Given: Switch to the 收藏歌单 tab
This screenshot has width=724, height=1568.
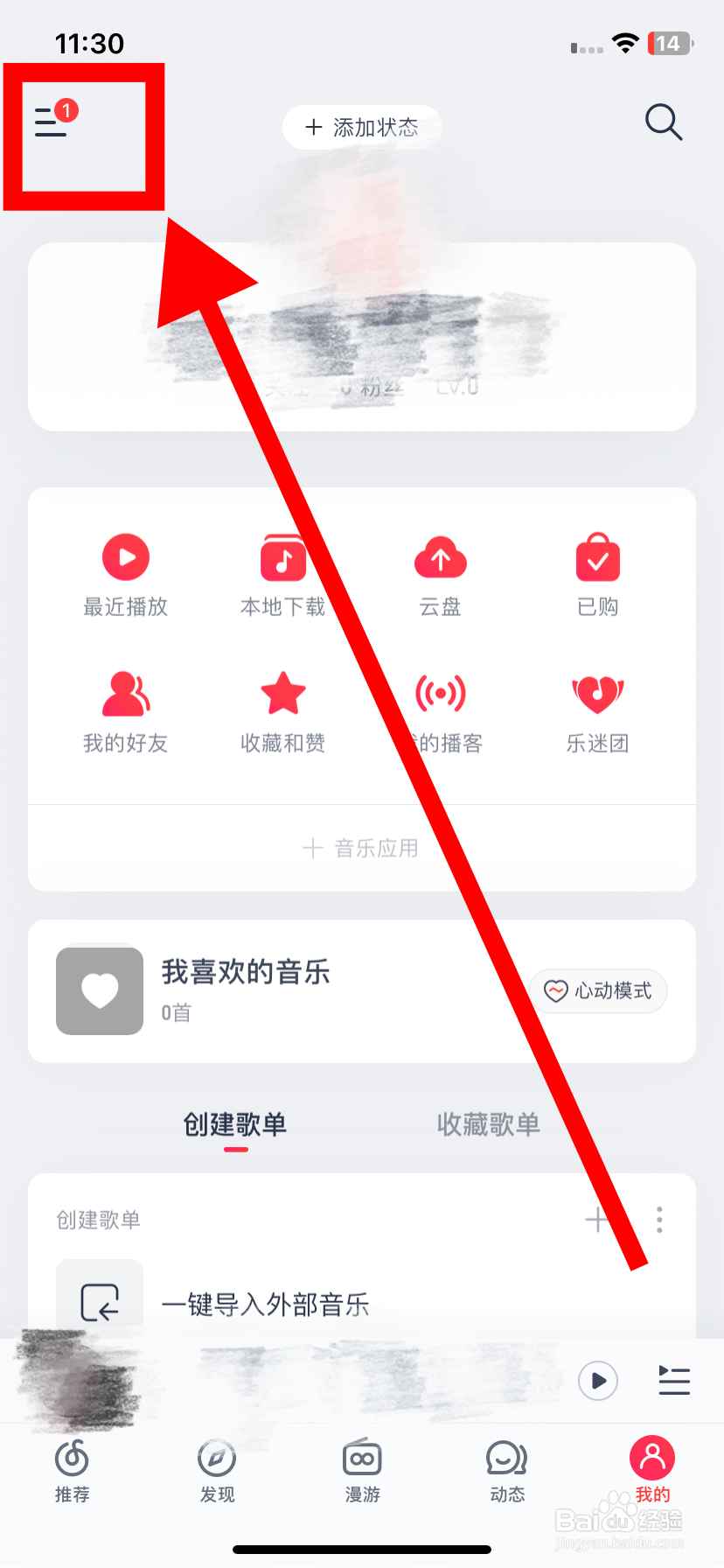Looking at the screenshot, I should [x=488, y=1125].
